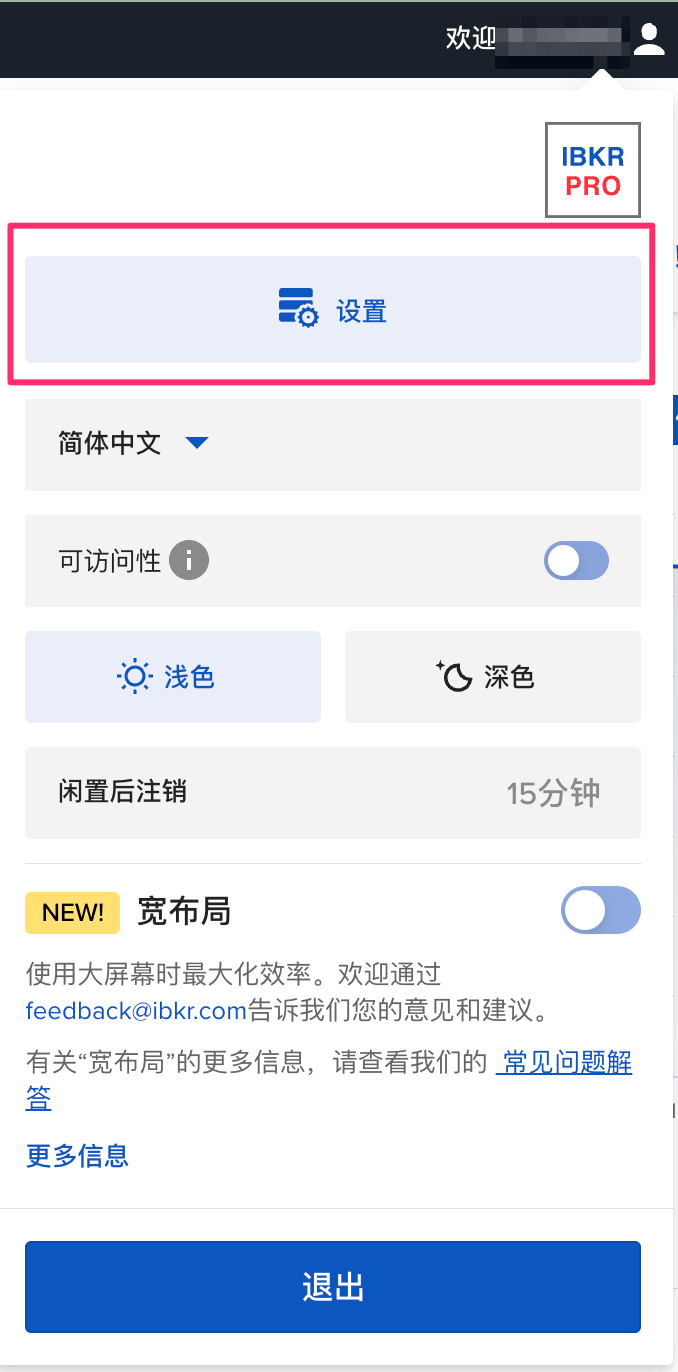Screen dimensions: 678x1372
Task: Enable the 宽布局 wide layout switch
Action: click(x=600, y=910)
